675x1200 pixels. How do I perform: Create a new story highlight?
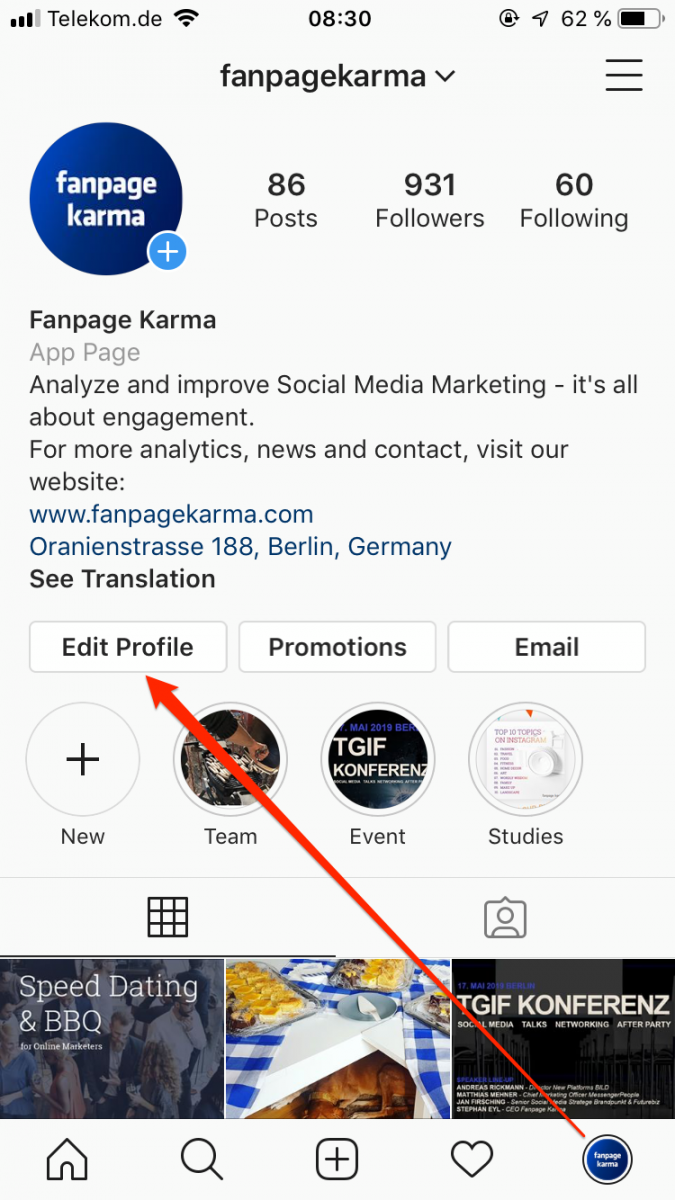click(x=83, y=761)
